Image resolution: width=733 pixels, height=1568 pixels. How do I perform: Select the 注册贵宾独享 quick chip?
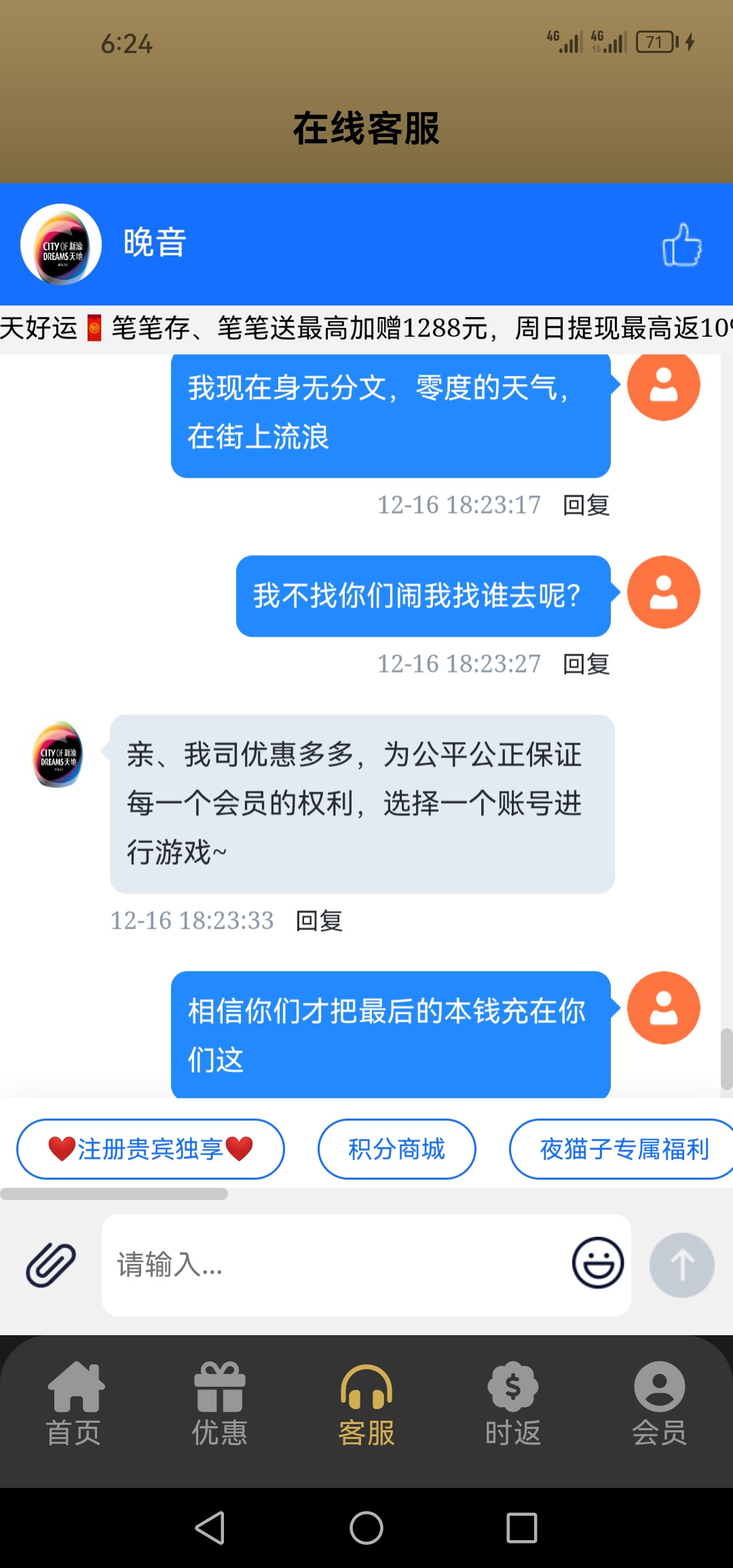[150, 1149]
